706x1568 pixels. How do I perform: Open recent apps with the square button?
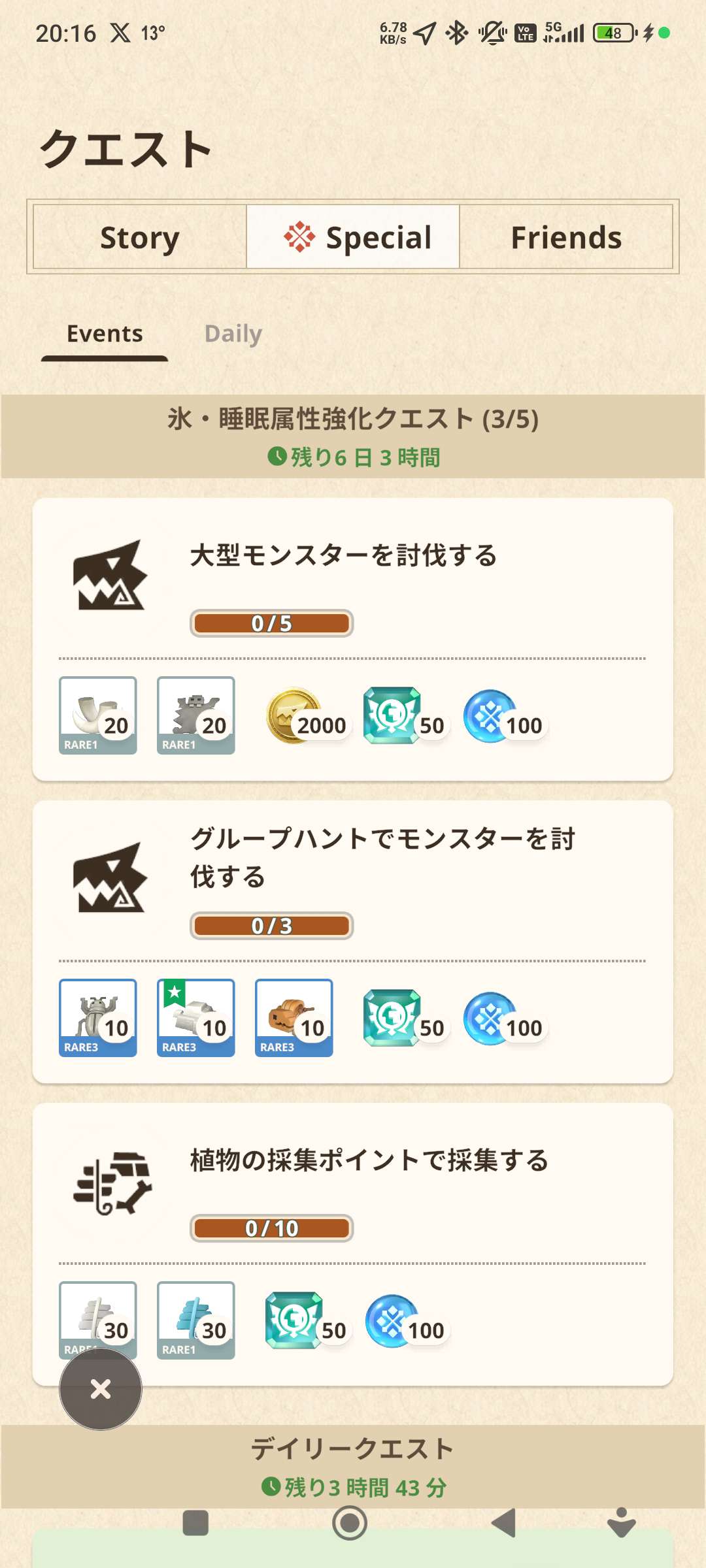click(195, 1523)
